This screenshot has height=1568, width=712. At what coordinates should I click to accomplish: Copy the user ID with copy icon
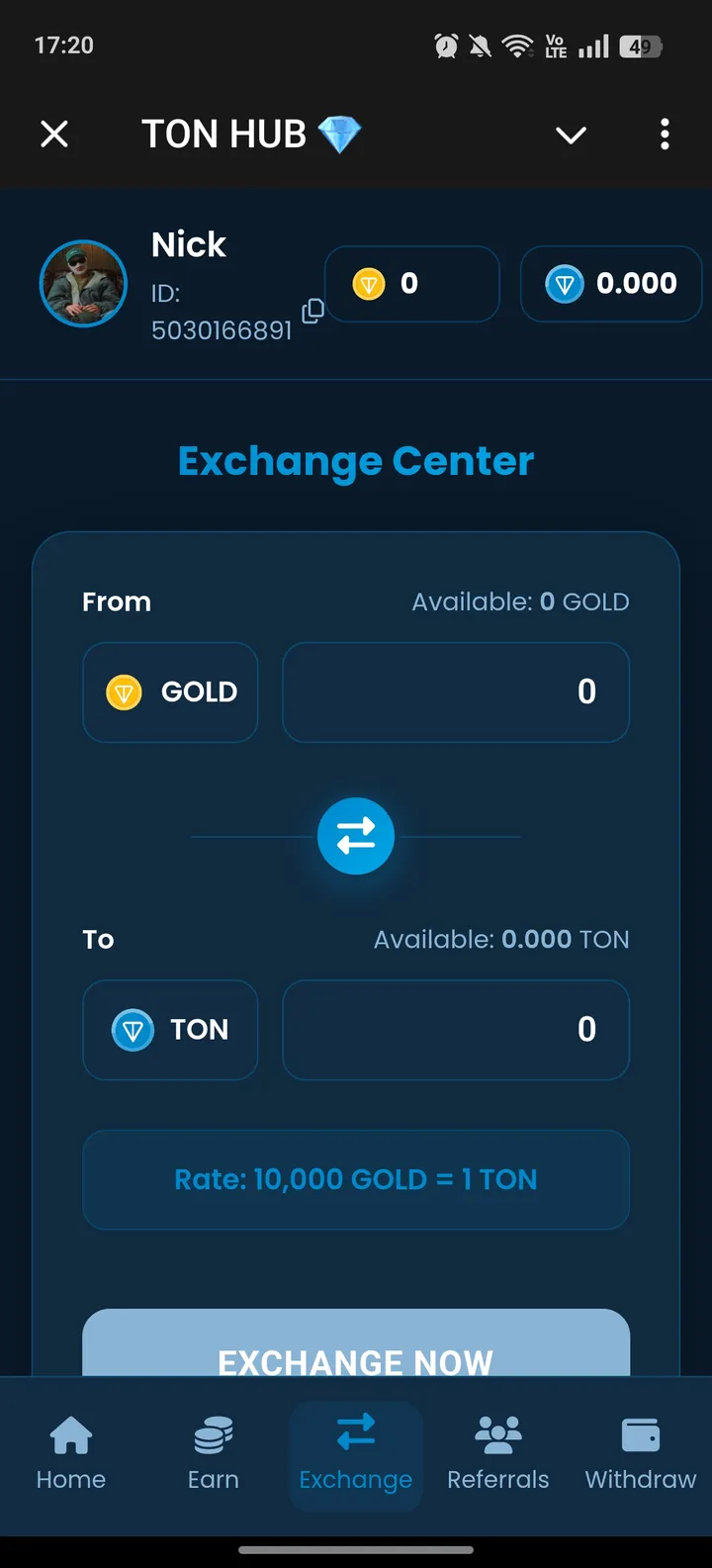pyautogui.click(x=312, y=311)
